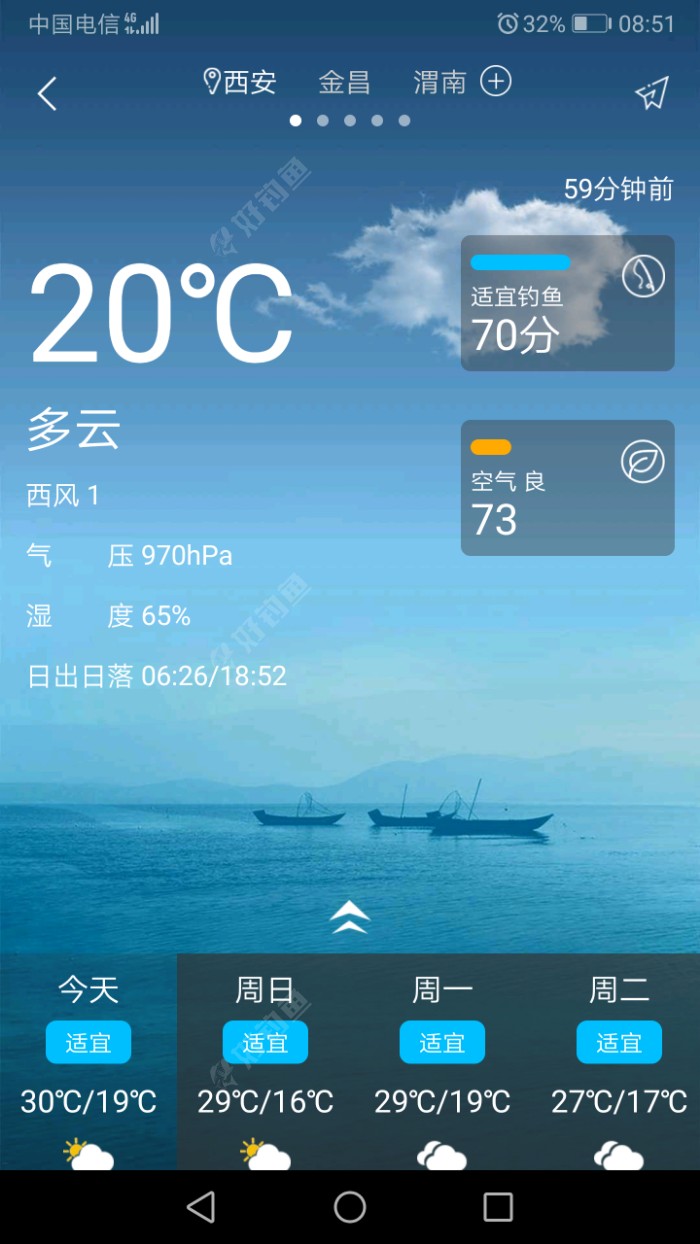Open 今天 forecast column

tap(88, 1060)
